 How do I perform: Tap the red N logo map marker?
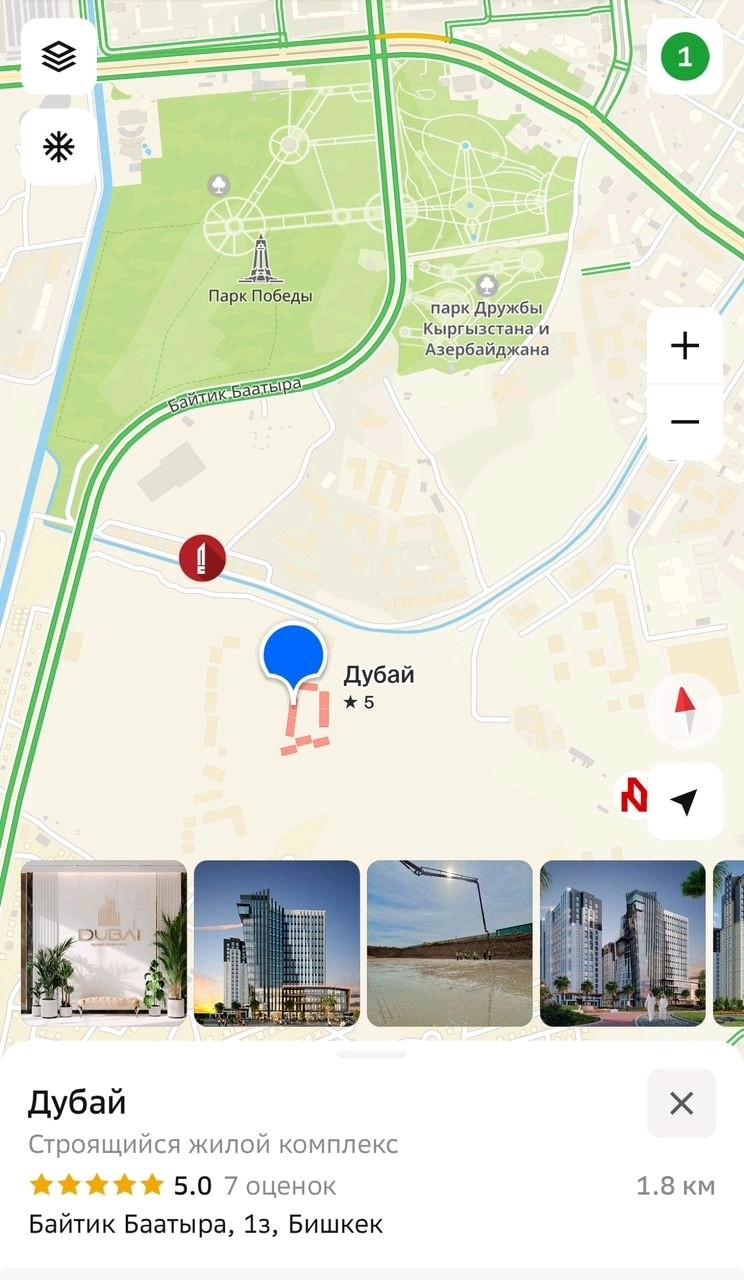(x=633, y=796)
